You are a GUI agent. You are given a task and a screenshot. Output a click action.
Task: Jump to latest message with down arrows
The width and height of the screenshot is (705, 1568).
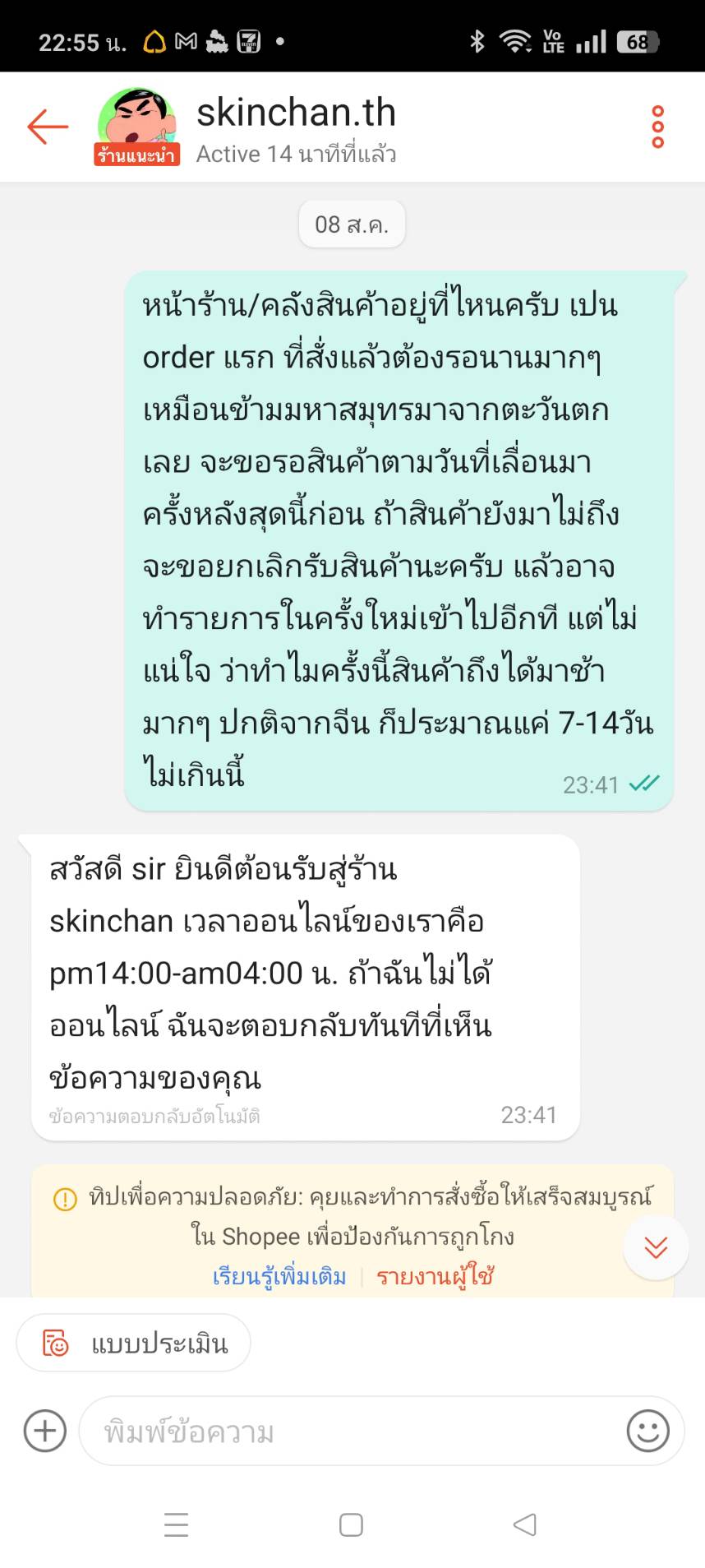656,1247
